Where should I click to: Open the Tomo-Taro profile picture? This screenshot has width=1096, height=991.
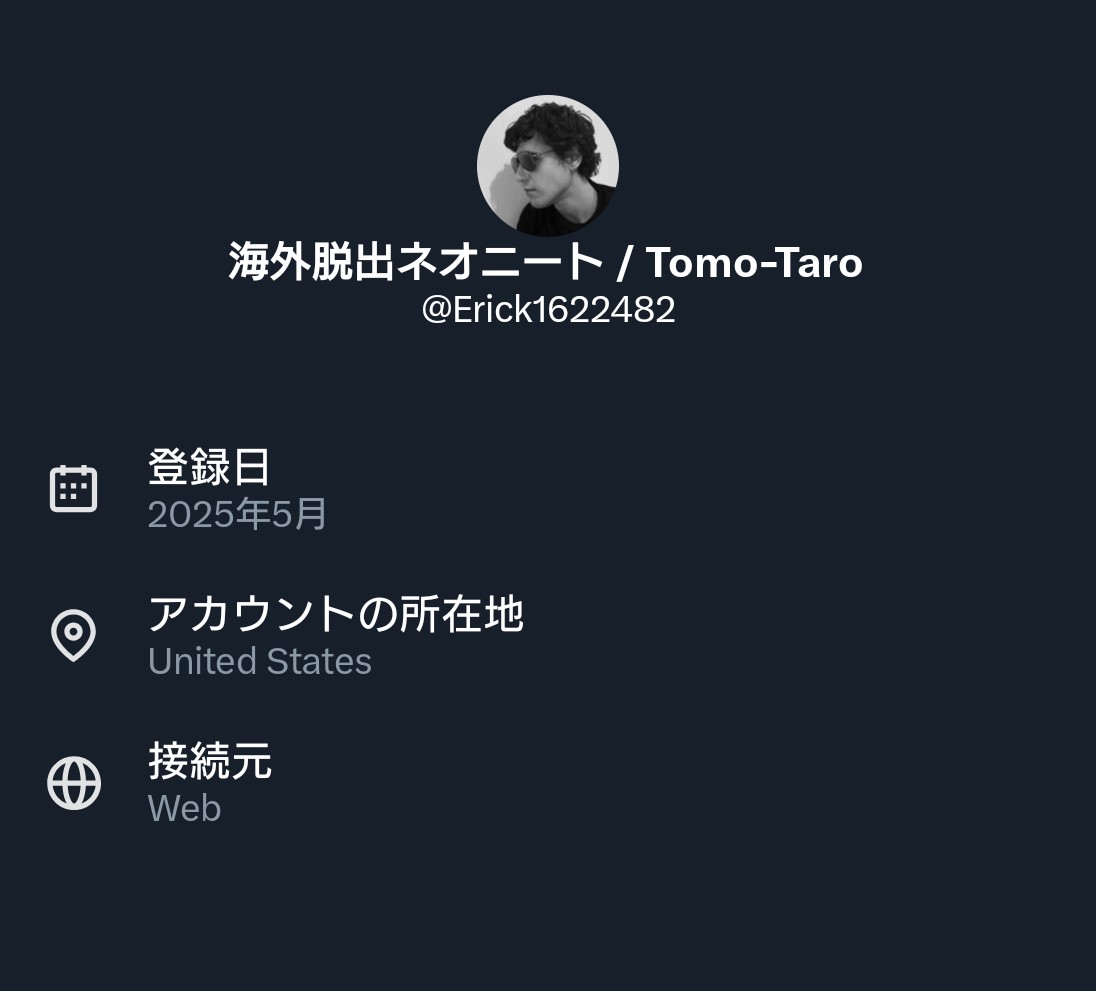pos(547,166)
